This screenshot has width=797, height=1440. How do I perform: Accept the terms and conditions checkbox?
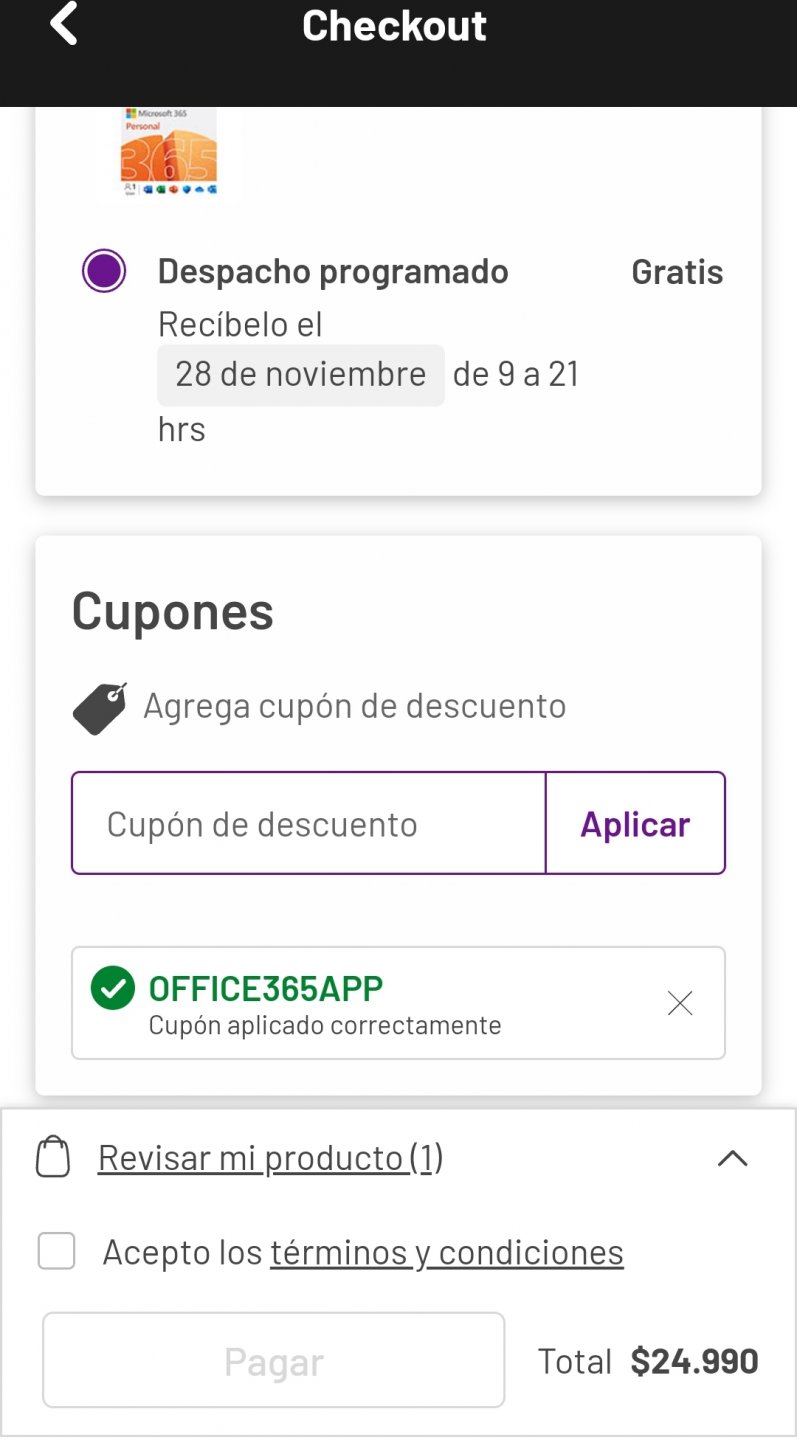click(x=57, y=1251)
